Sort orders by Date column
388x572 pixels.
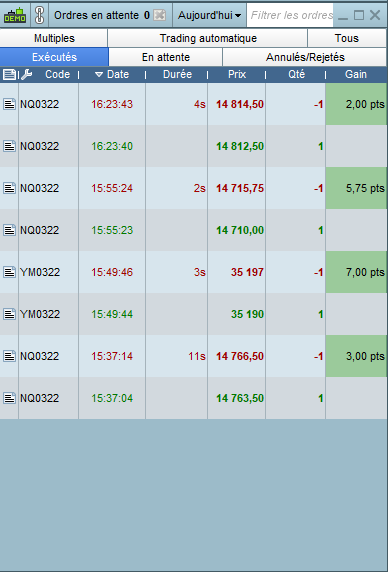pyautogui.click(x=112, y=74)
